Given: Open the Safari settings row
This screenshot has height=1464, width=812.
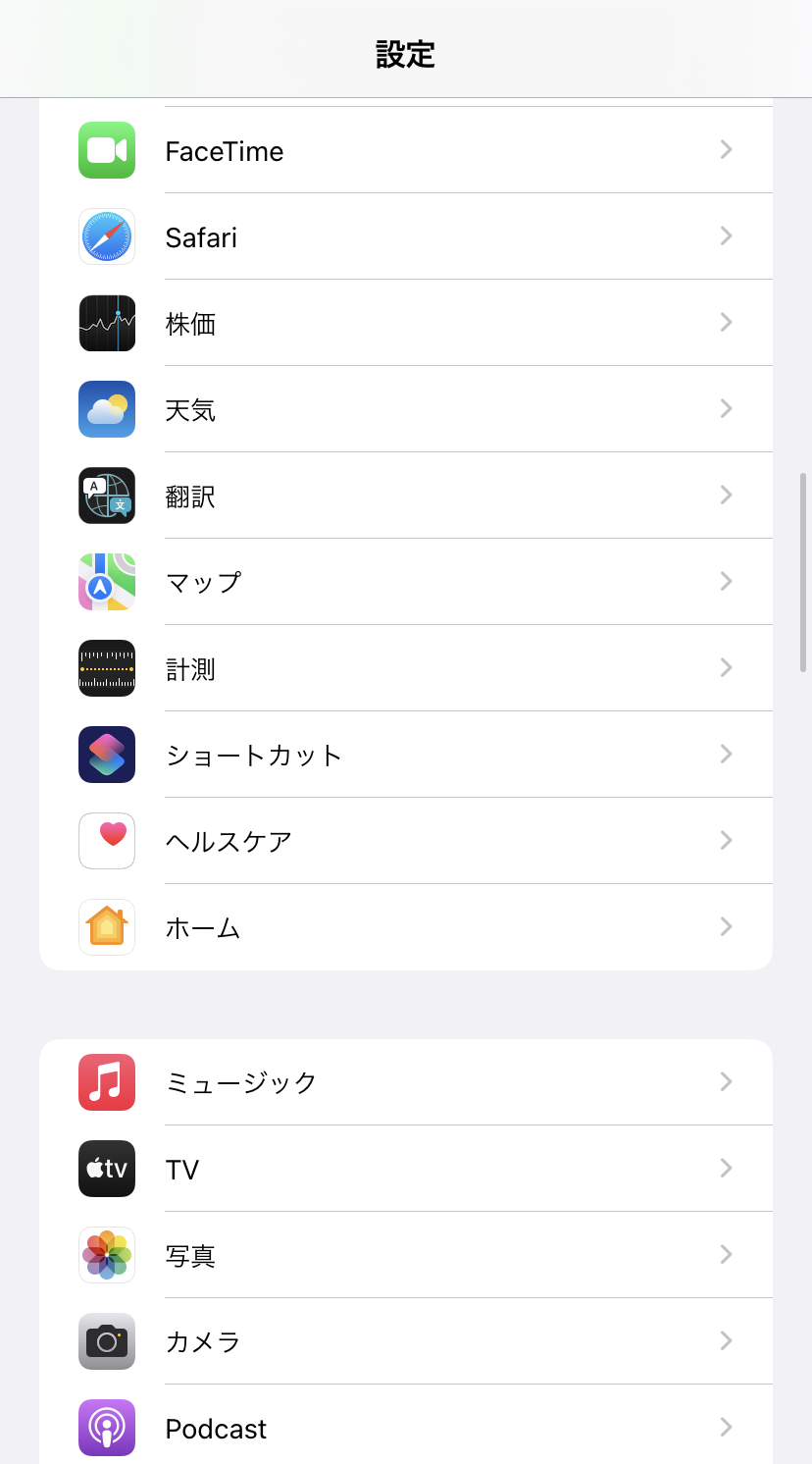Looking at the screenshot, I should pyautogui.click(x=406, y=236).
